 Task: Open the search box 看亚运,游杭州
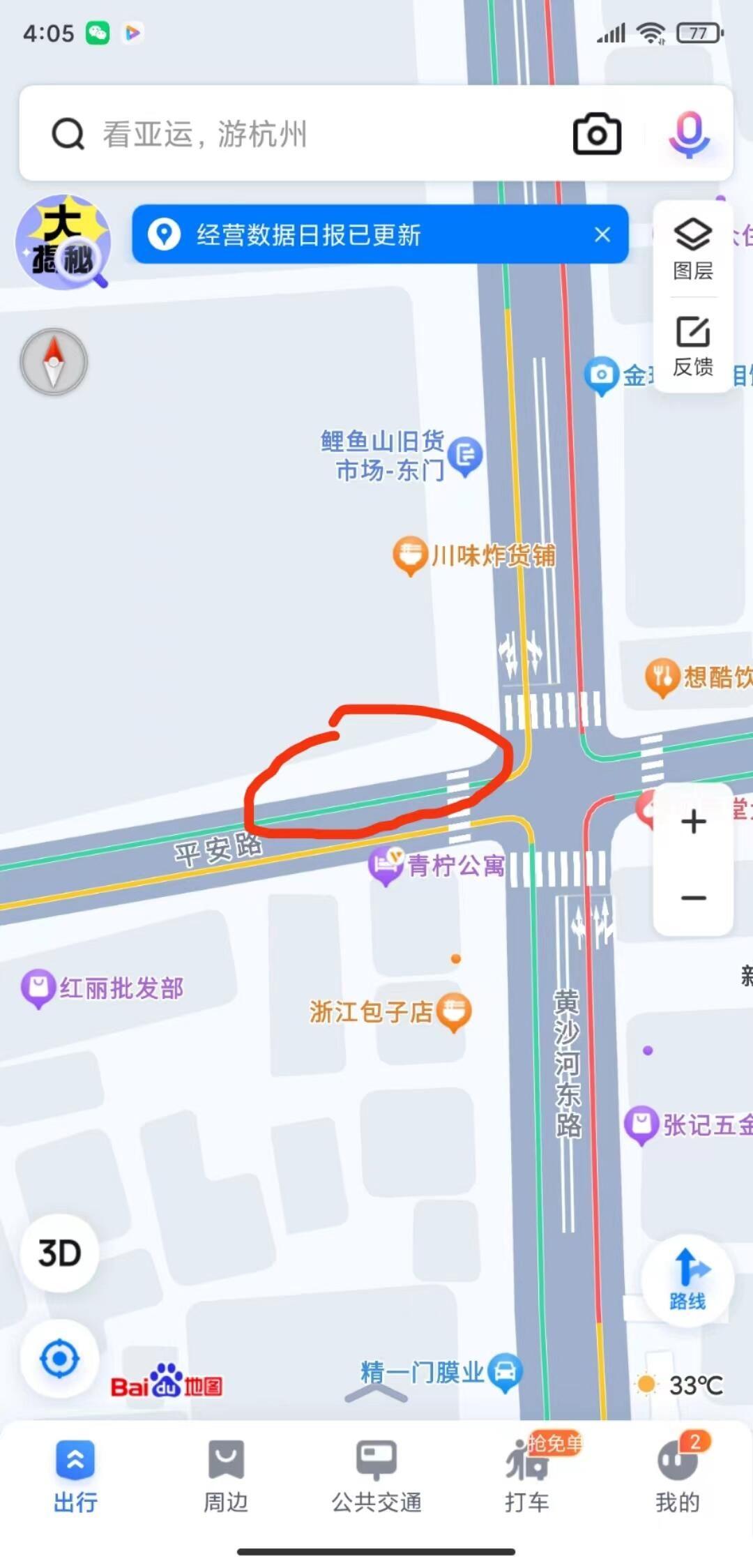pos(307,134)
